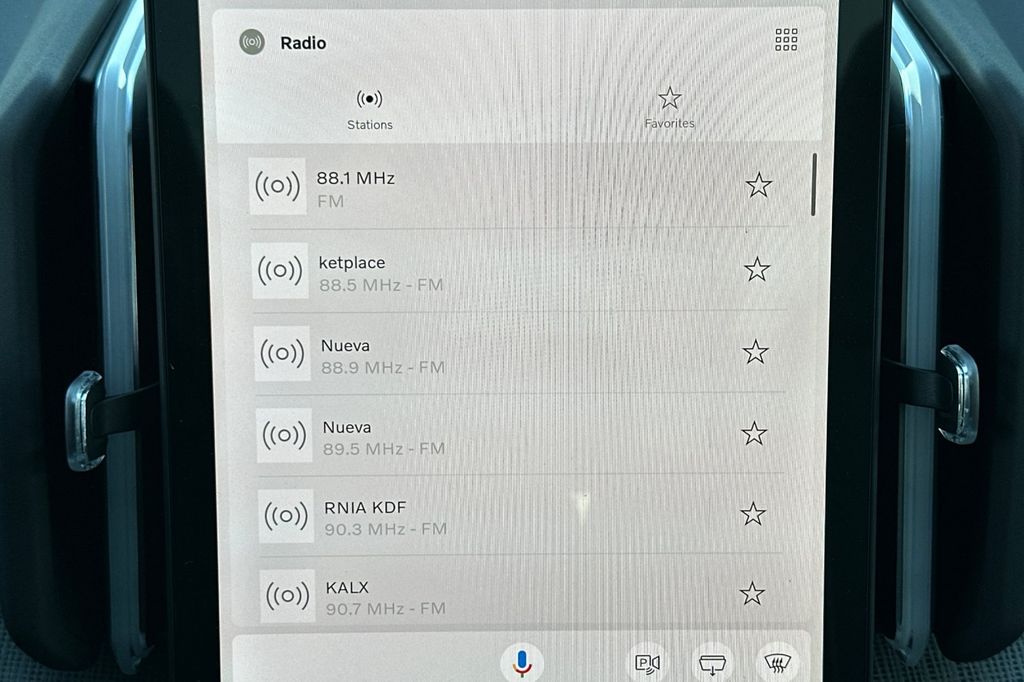Turn on the windshield defroster
The width and height of the screenshot is (1024, 682).
[x=777, y=663]
